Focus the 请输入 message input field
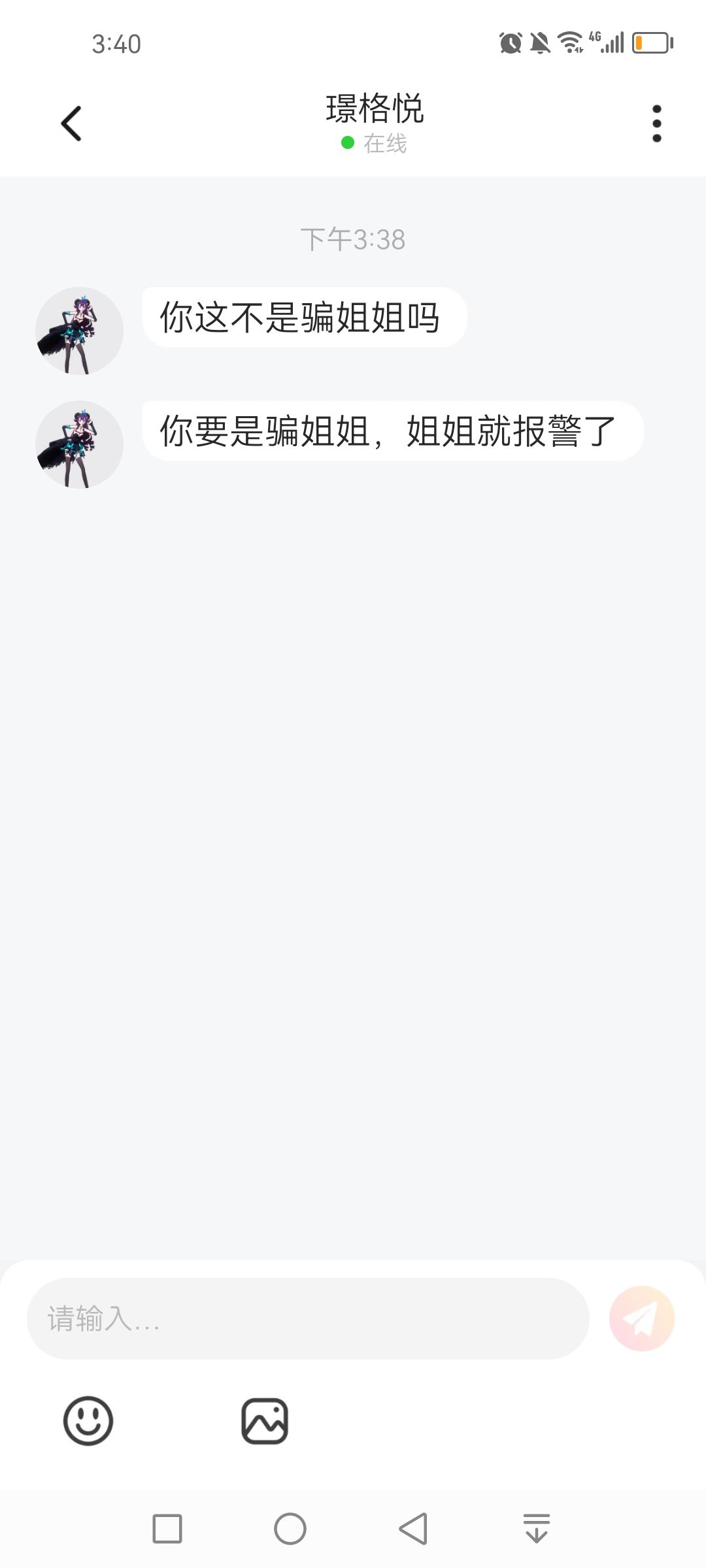The height and width of the screenshot is (1568, 706). [307, 1318]
